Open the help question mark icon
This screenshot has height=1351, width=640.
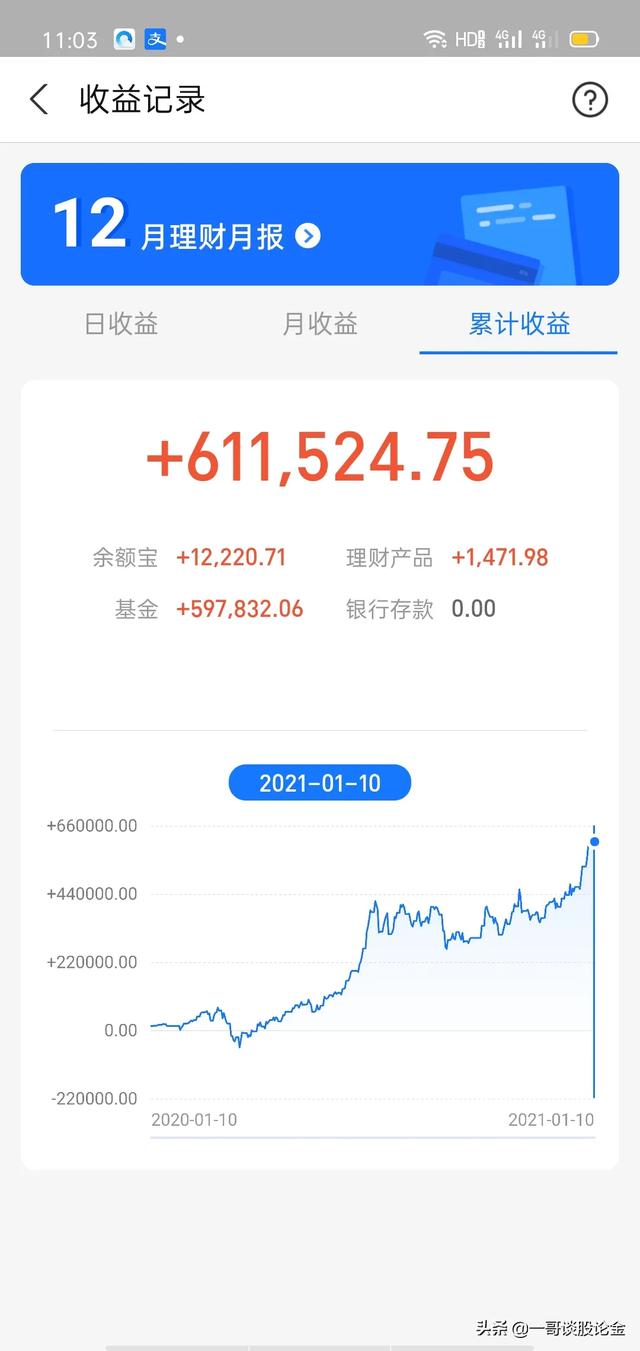click(590, 99)
